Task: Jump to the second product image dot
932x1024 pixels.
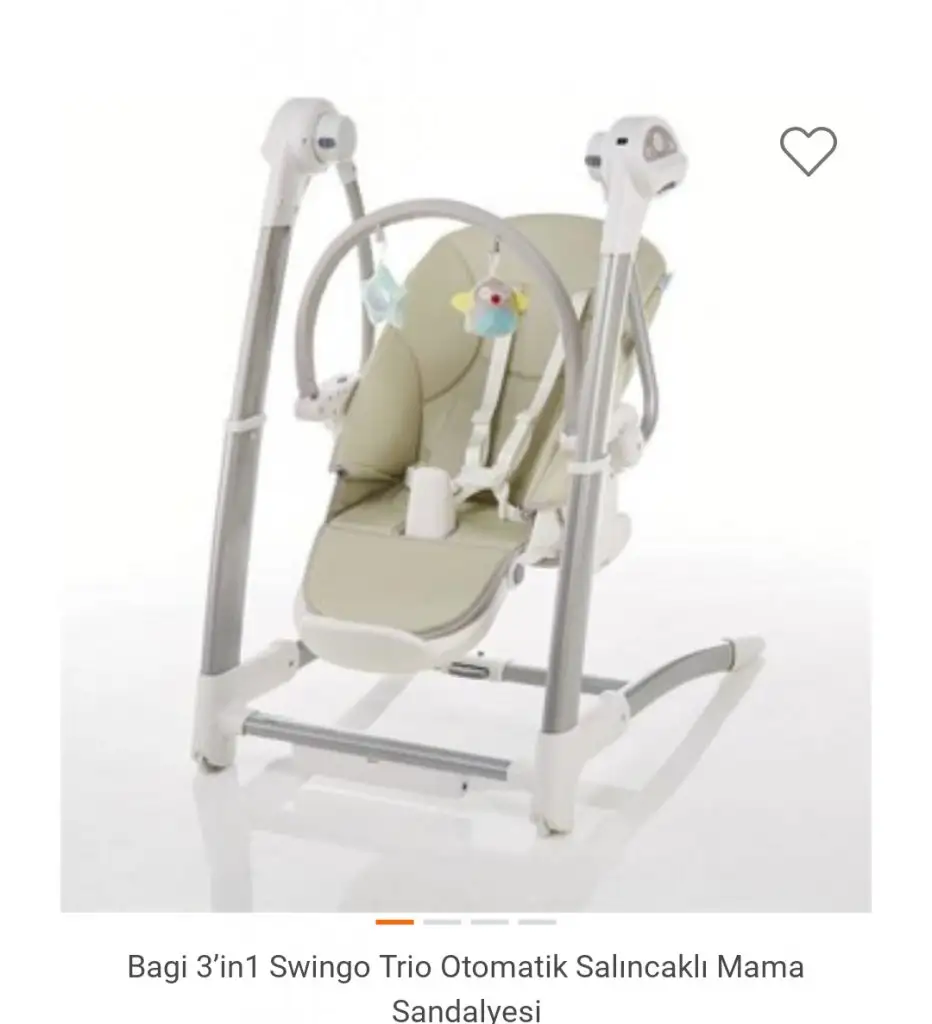Action: point(442,921)
